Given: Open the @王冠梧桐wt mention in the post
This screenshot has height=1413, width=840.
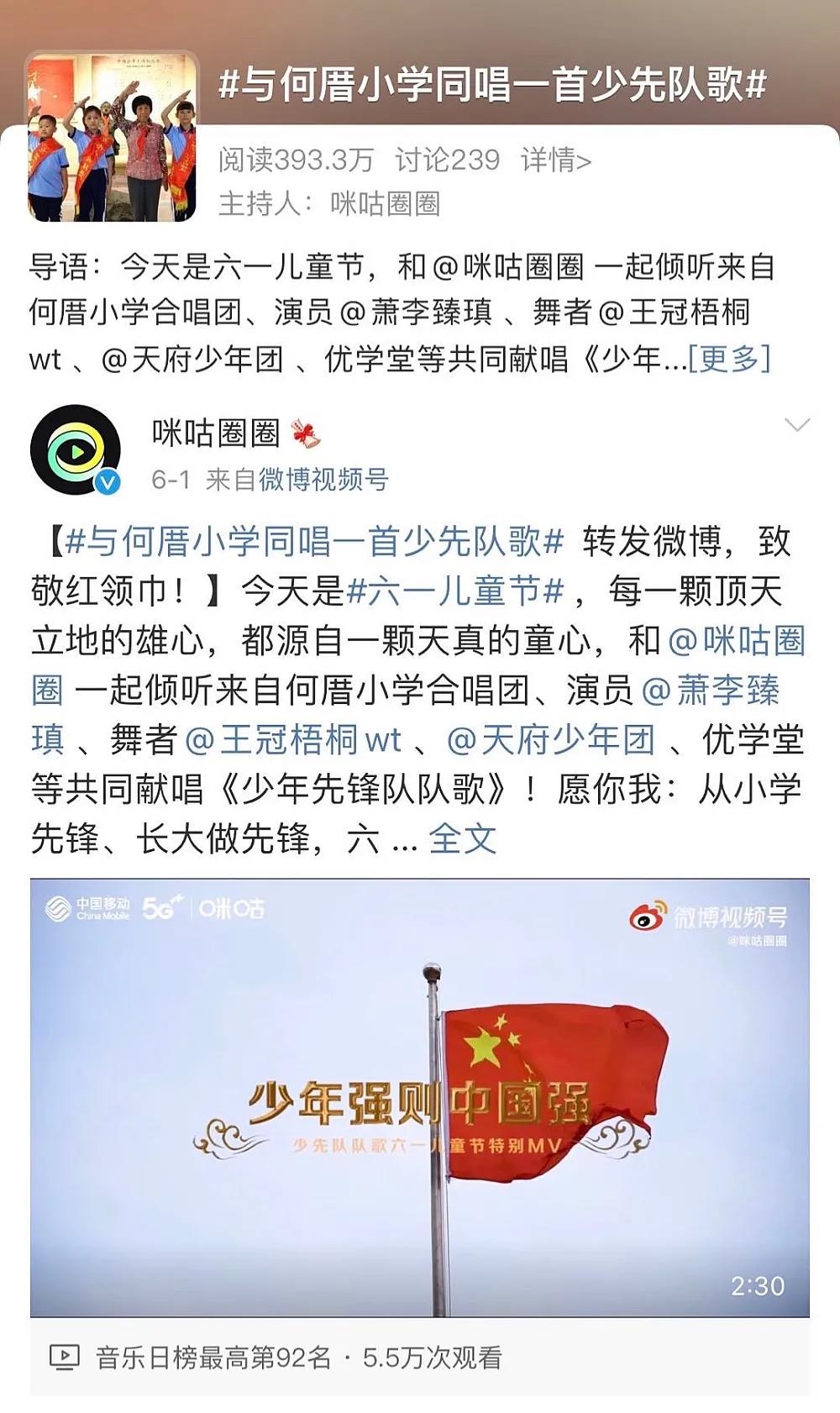Looking at the screenshot, I should (x=292, y=740).
